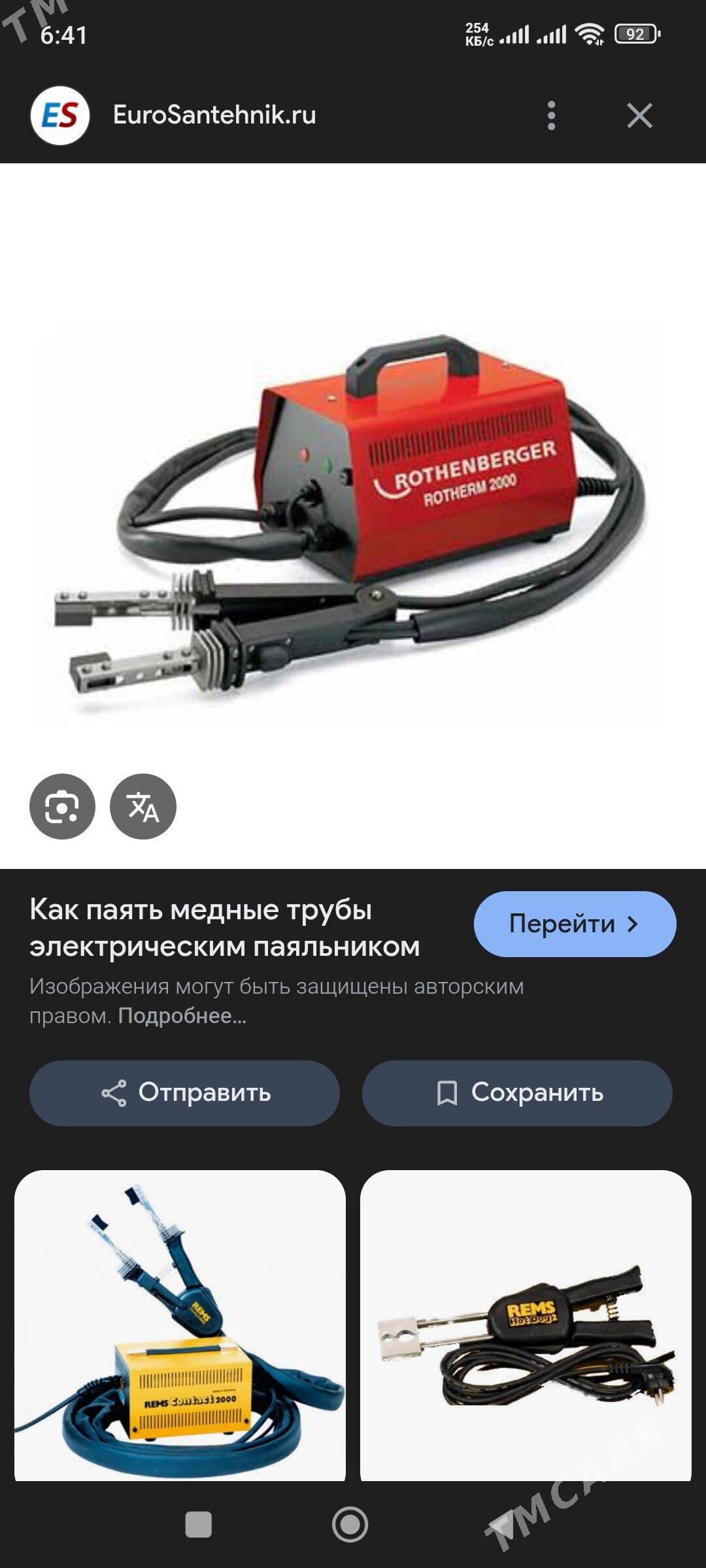Go to the home screen
The image size is (706, 1568).
pos(350,1525)
